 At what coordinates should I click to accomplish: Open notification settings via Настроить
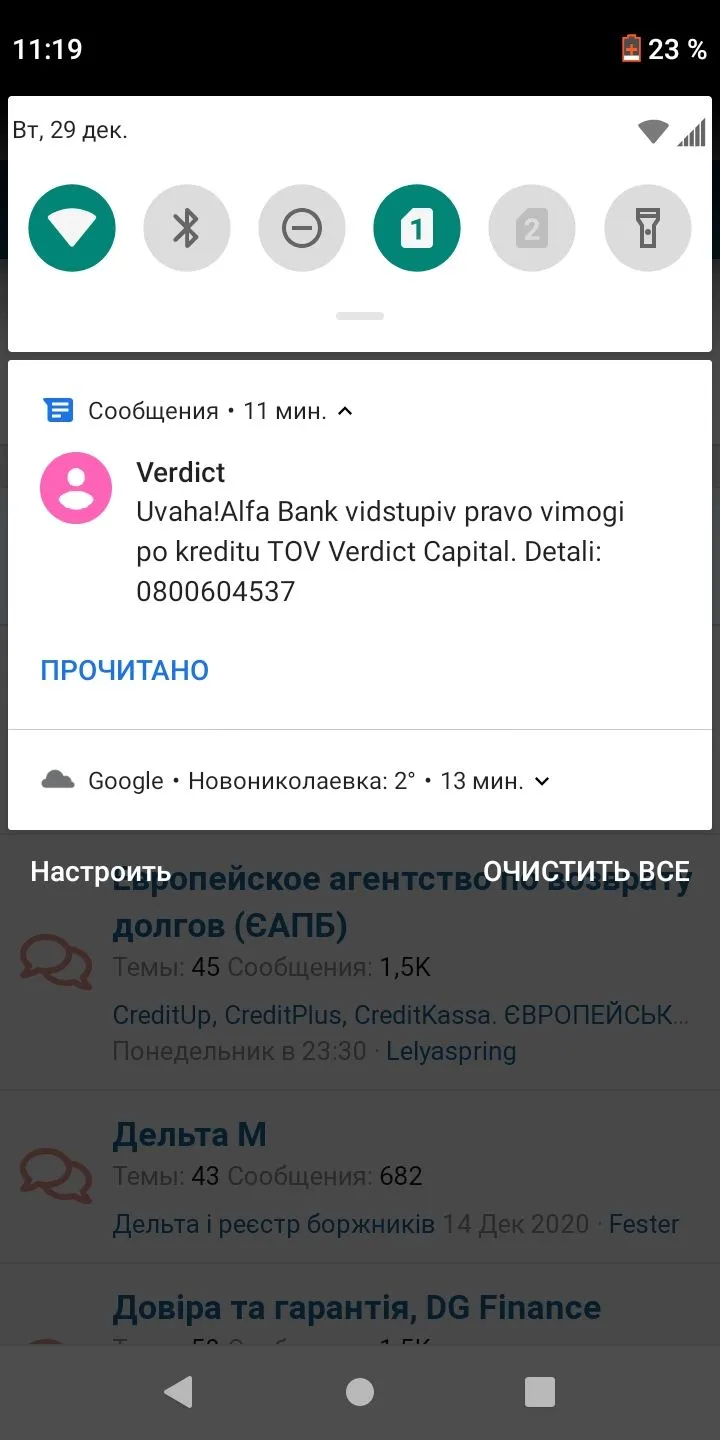[x=101, y=871]
